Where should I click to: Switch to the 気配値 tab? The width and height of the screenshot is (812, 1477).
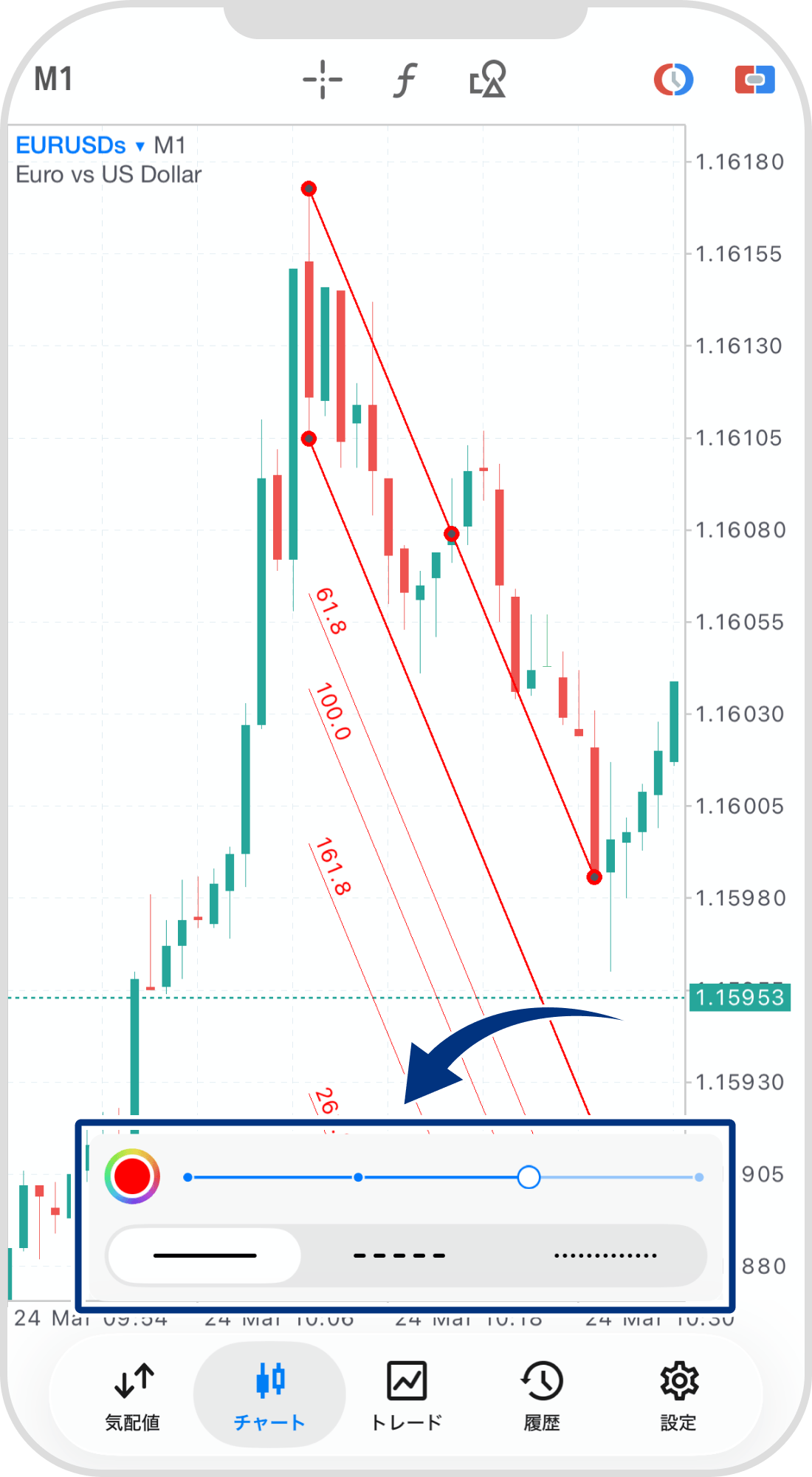133,1394
